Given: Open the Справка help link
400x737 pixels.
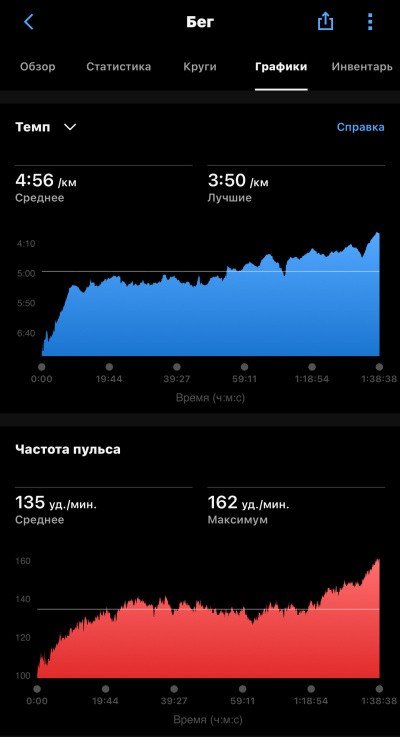Looking at the screenshot, I should 361,127.
